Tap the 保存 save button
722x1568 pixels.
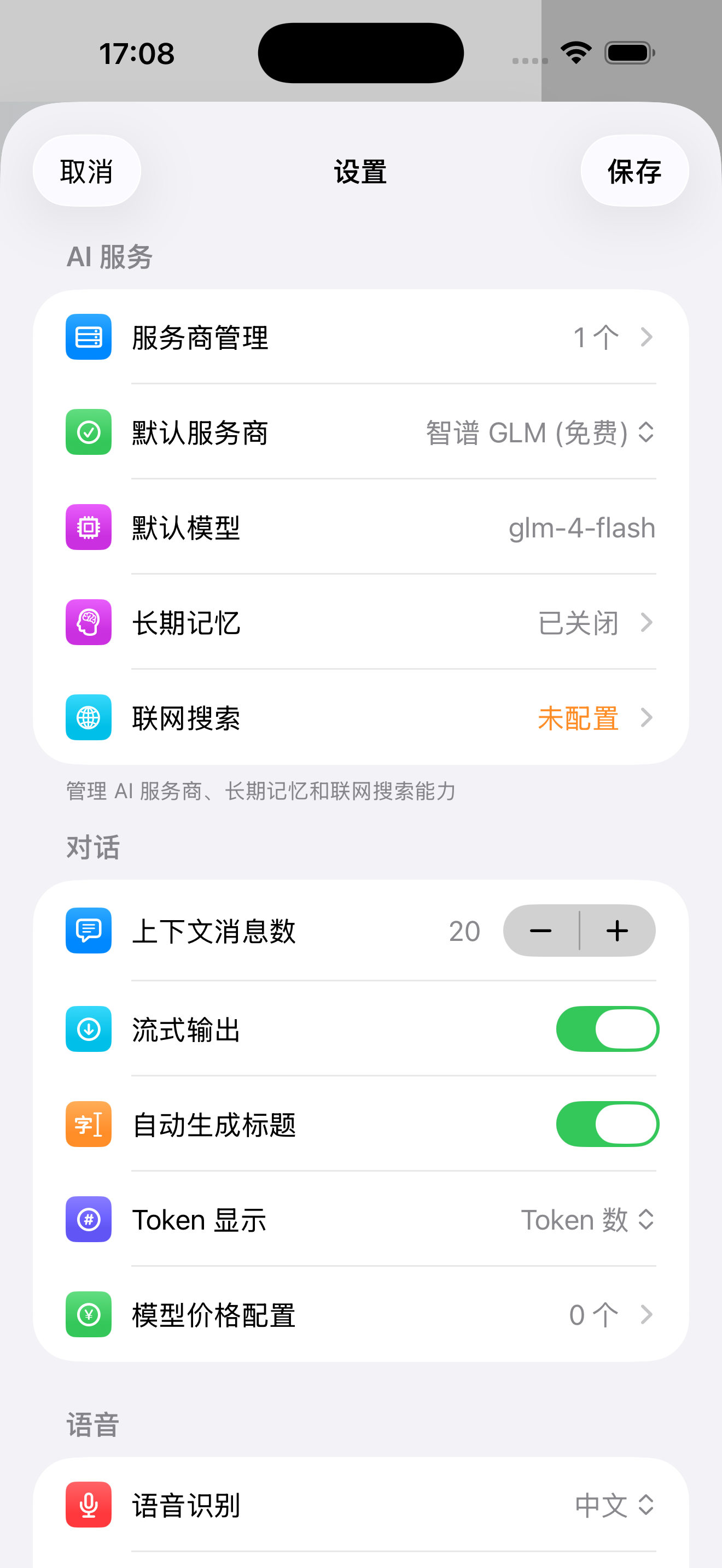click(634, 171)
